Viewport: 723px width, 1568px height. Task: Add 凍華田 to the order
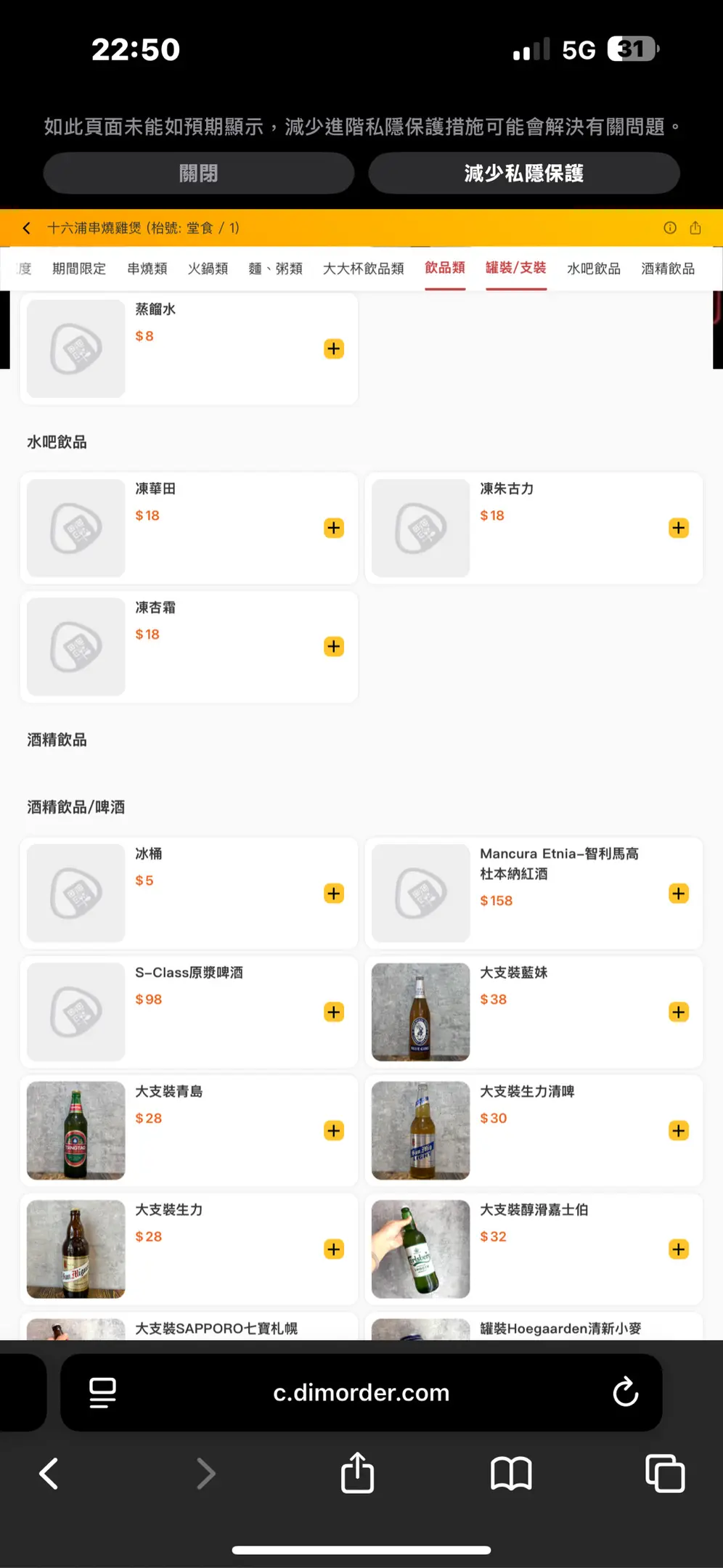click(x=334, y=528)
